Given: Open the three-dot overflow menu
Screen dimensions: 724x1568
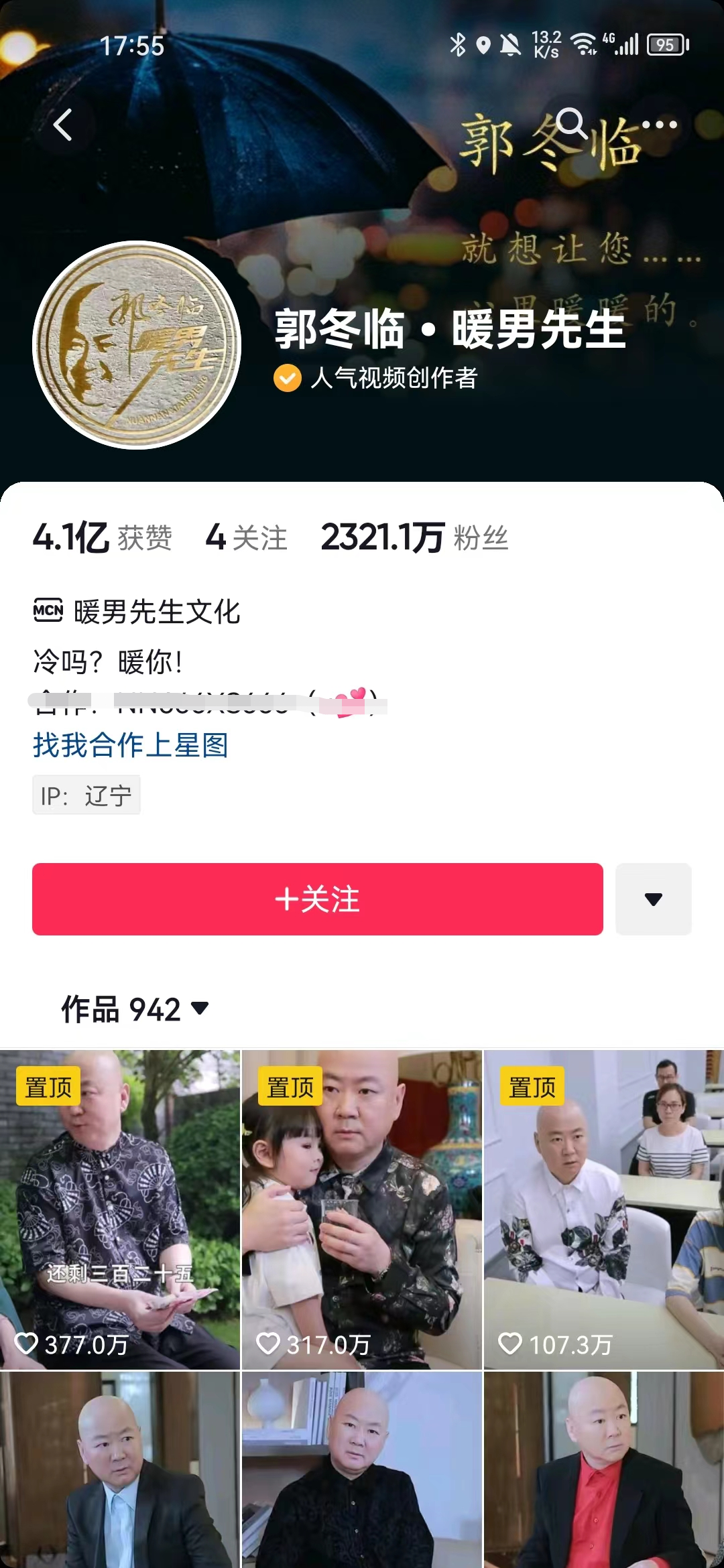Looking at the screenshot, I should pos(660,124).
